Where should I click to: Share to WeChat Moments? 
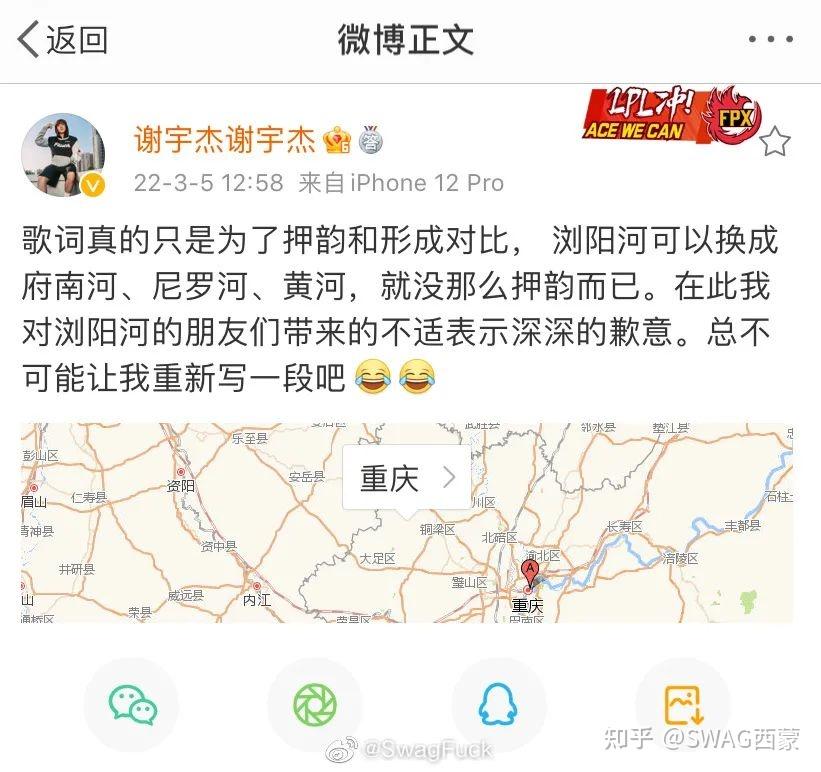315,705
